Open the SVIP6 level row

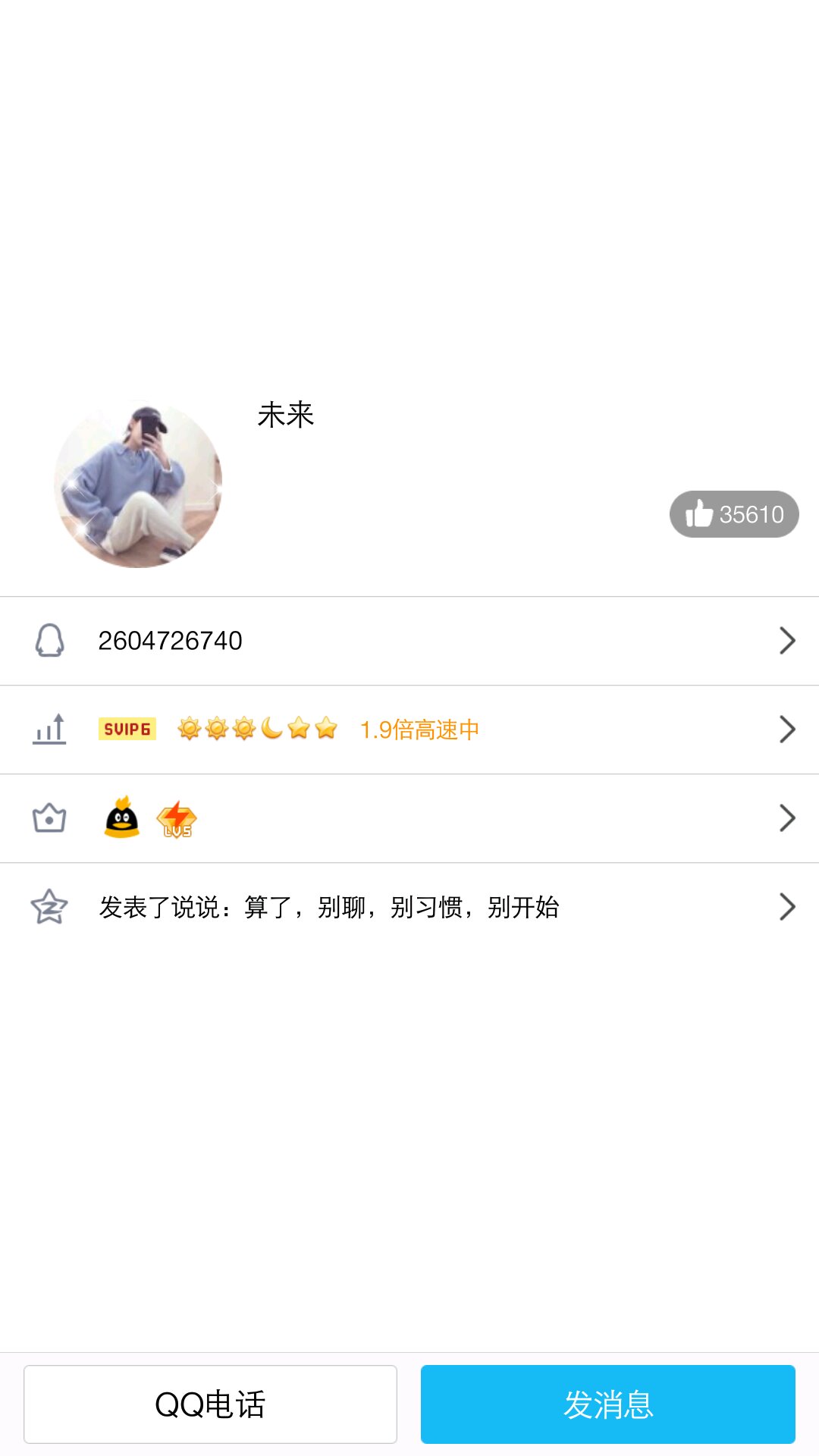tap(409, 730)
